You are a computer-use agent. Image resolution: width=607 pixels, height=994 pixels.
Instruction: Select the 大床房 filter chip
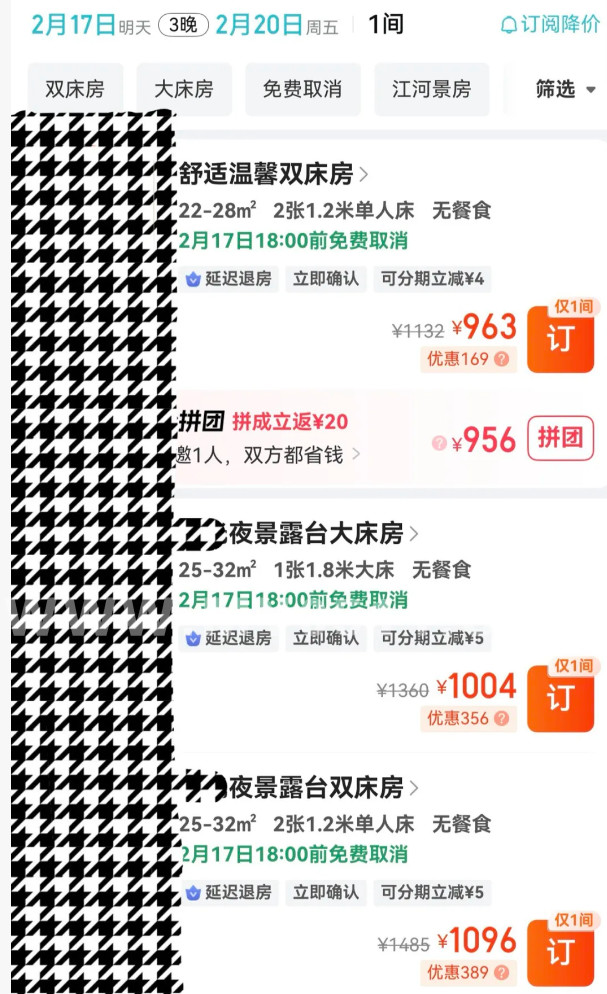[184, 89]
